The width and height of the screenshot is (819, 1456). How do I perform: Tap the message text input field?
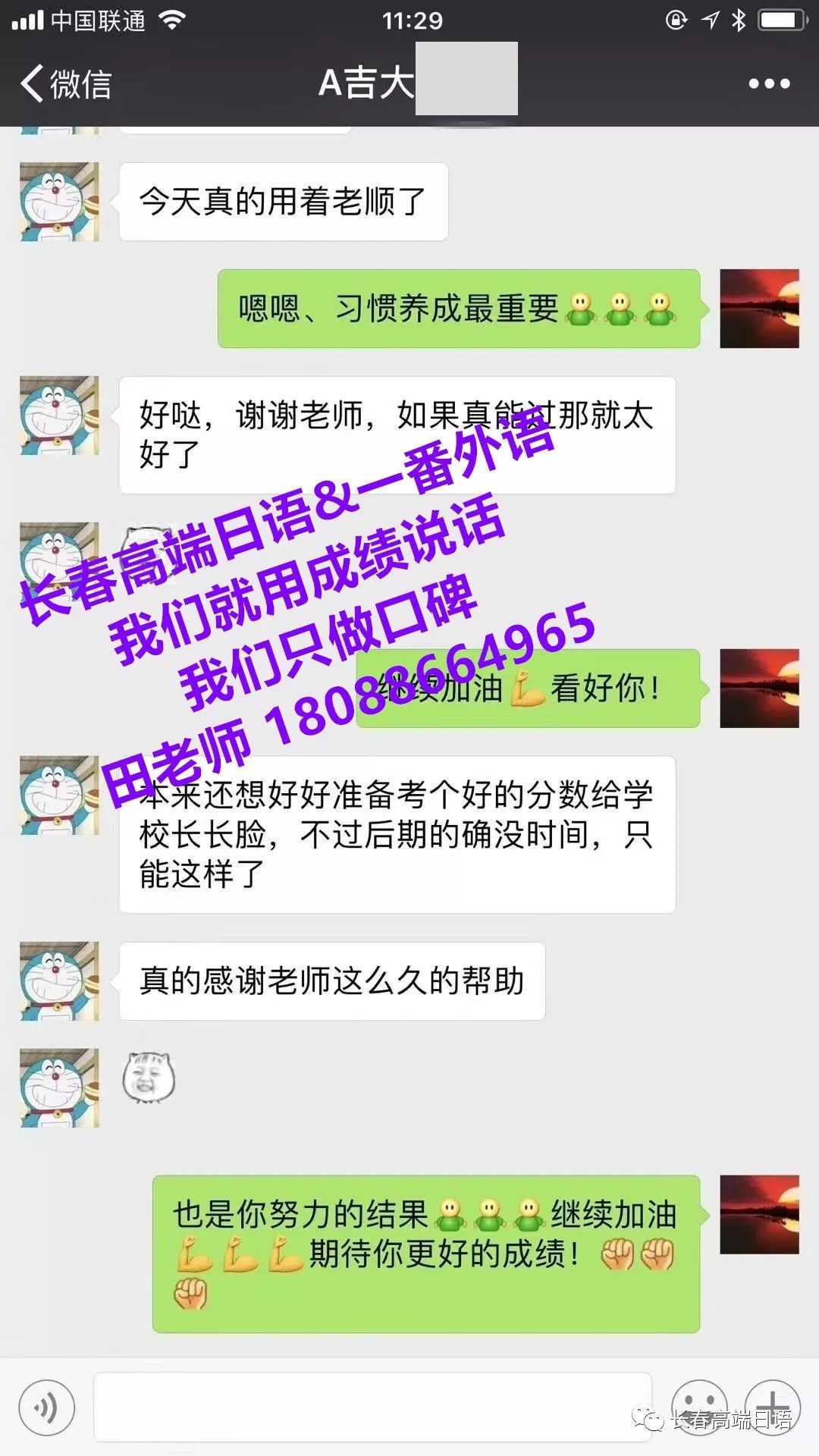372,1407
